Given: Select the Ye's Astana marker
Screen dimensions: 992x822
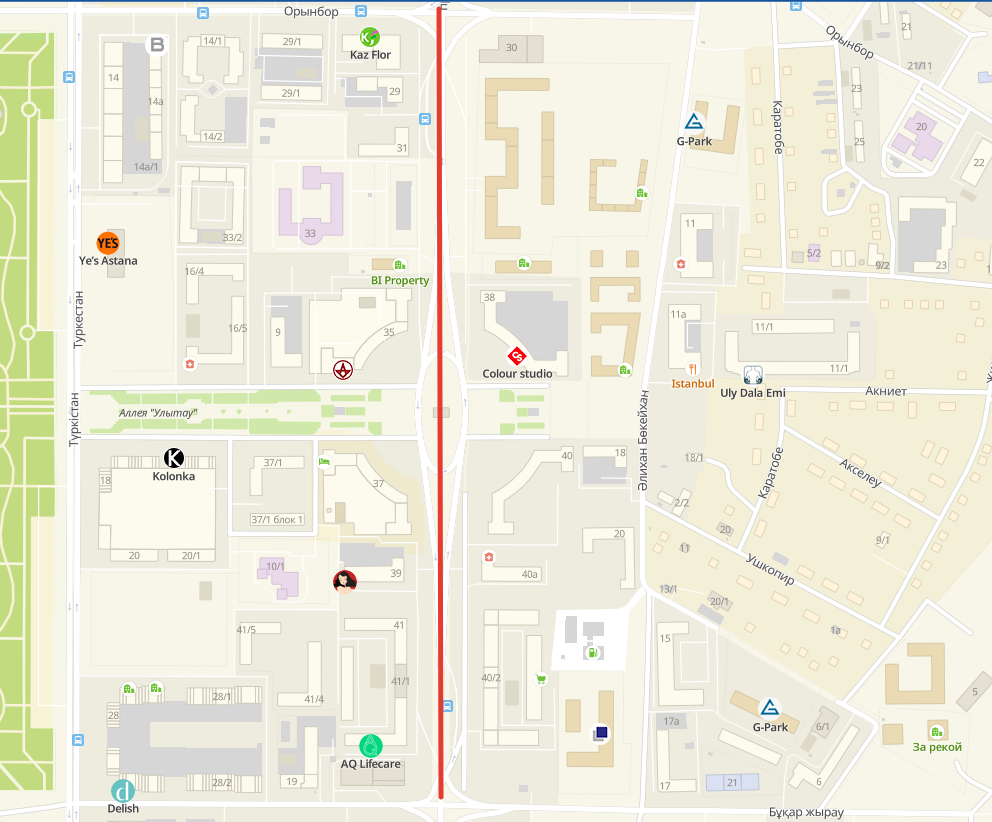Looking at the screenshot, I should pos(108,242).
